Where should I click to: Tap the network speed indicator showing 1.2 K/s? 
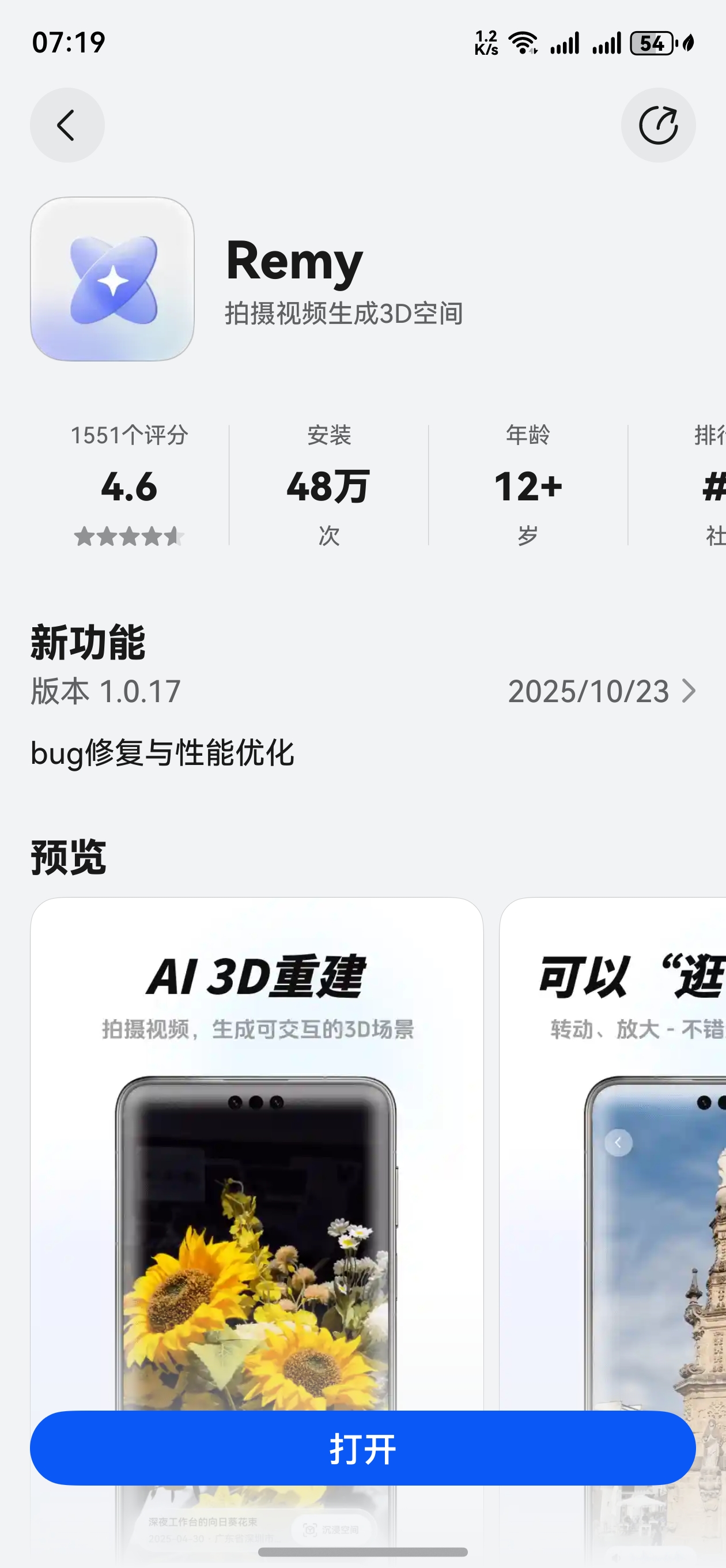point(486,43)
